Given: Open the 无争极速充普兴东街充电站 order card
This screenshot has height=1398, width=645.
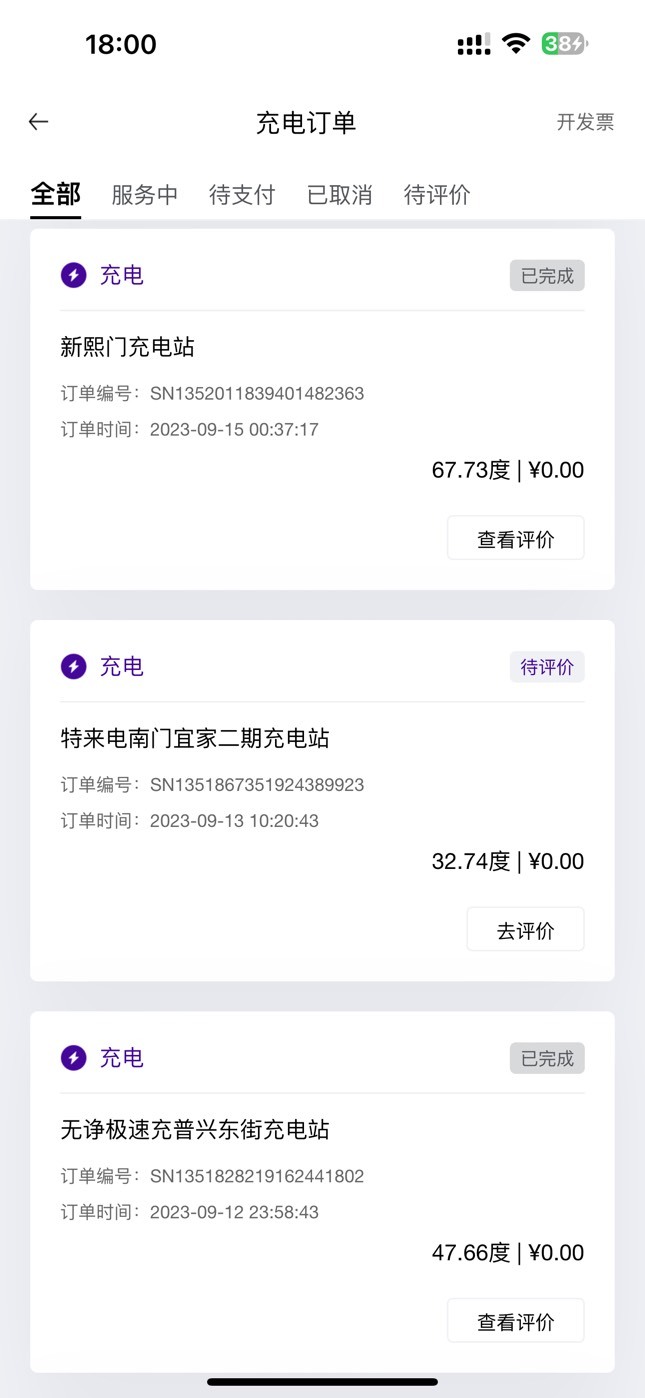Looking at the screenshot, I should (322, 1191).
